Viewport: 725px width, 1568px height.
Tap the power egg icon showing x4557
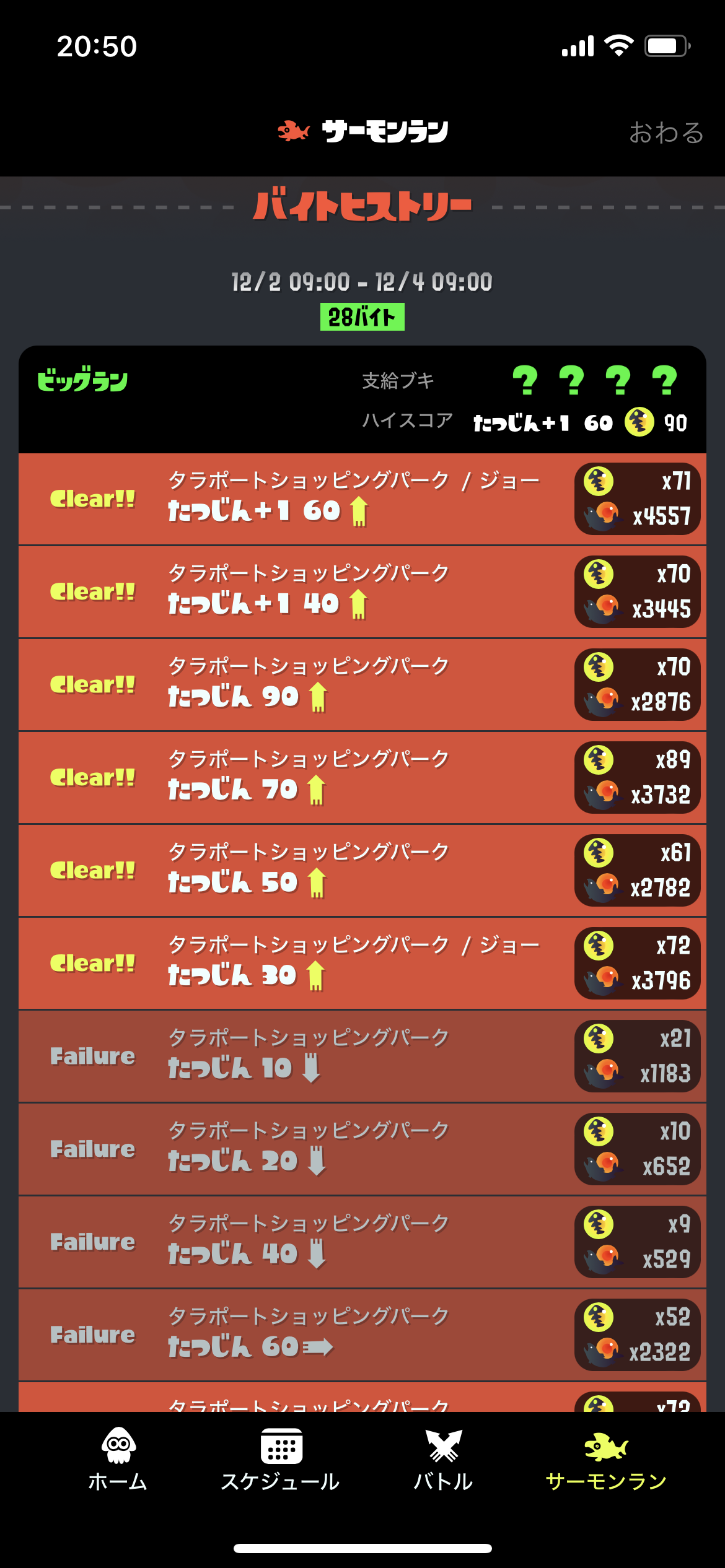[602, 515]
